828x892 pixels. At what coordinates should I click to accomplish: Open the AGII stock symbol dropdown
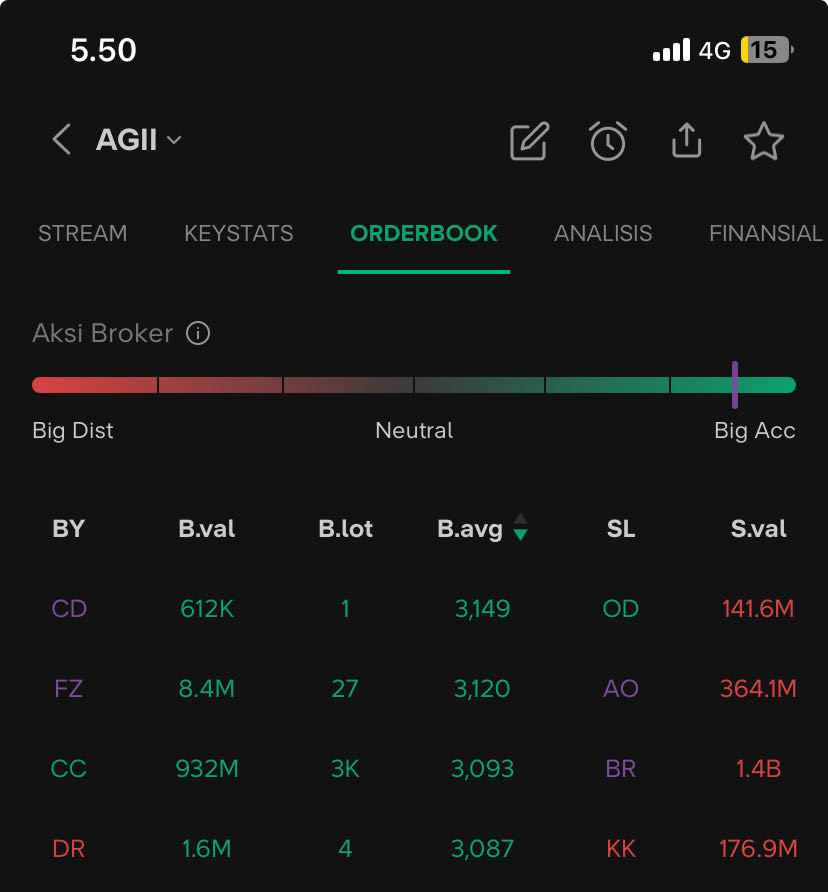[139, 140]
